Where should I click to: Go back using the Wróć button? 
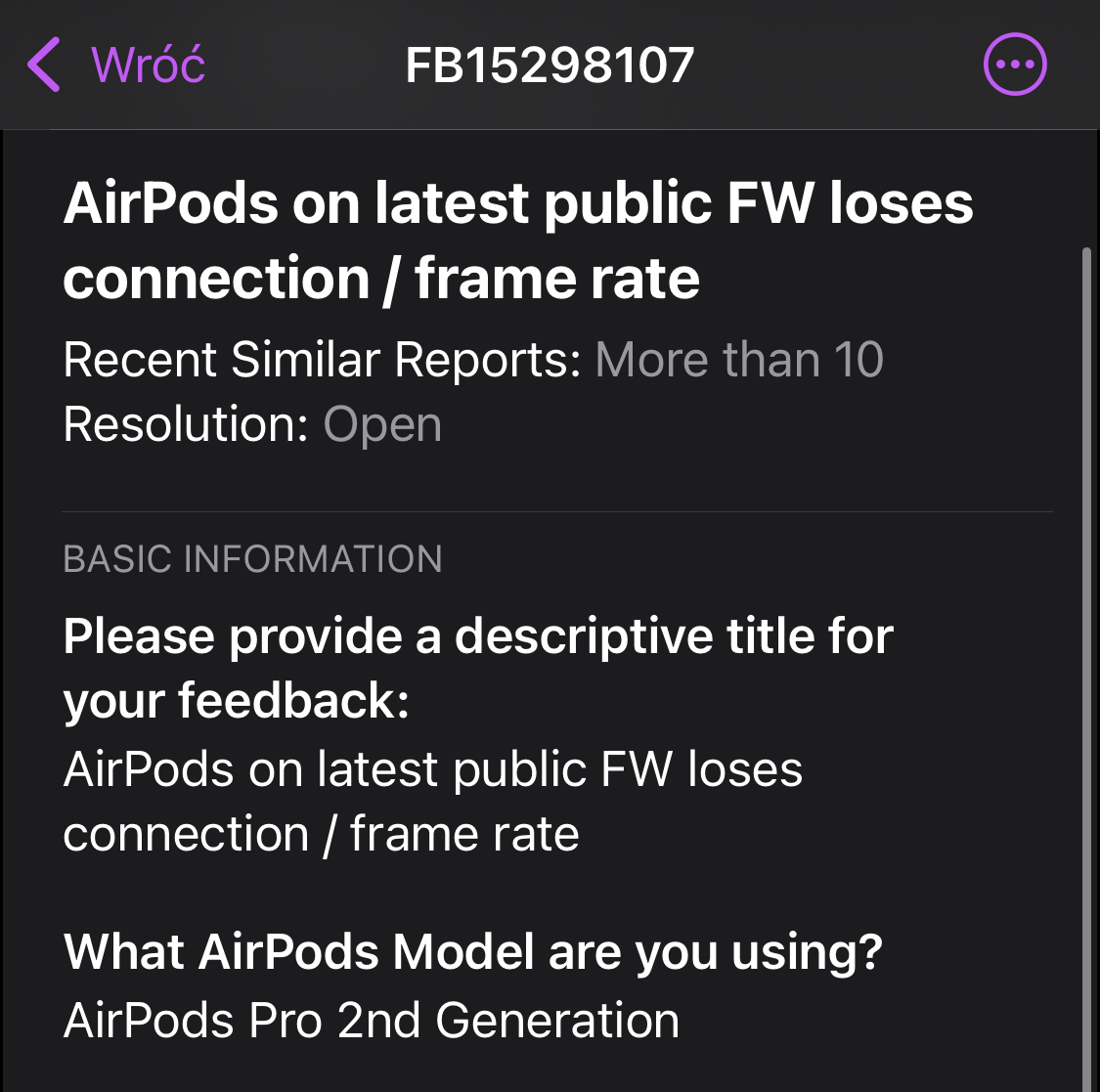tap(117, 66)
